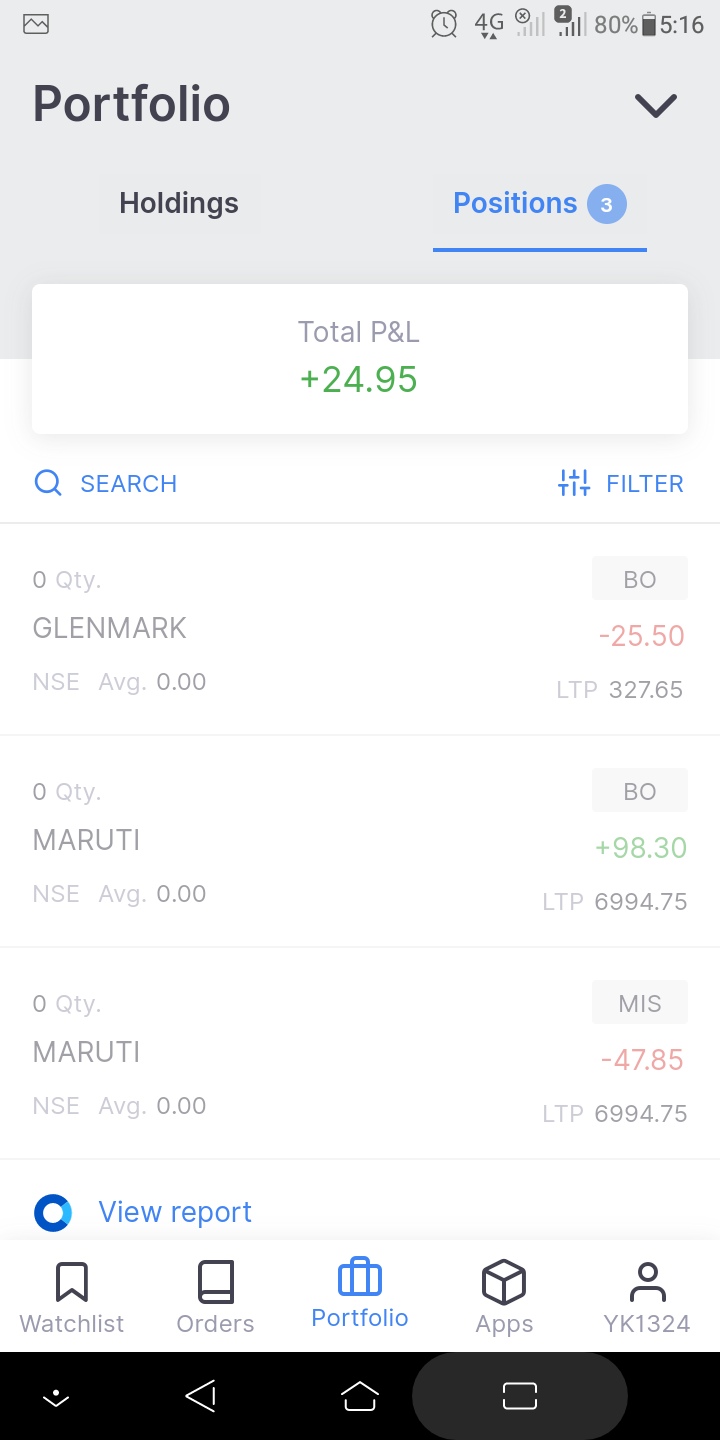Open the YK1324 profile tab
The width and height of the screenshot is (720, 1440).
click(x=647, y=1297)
